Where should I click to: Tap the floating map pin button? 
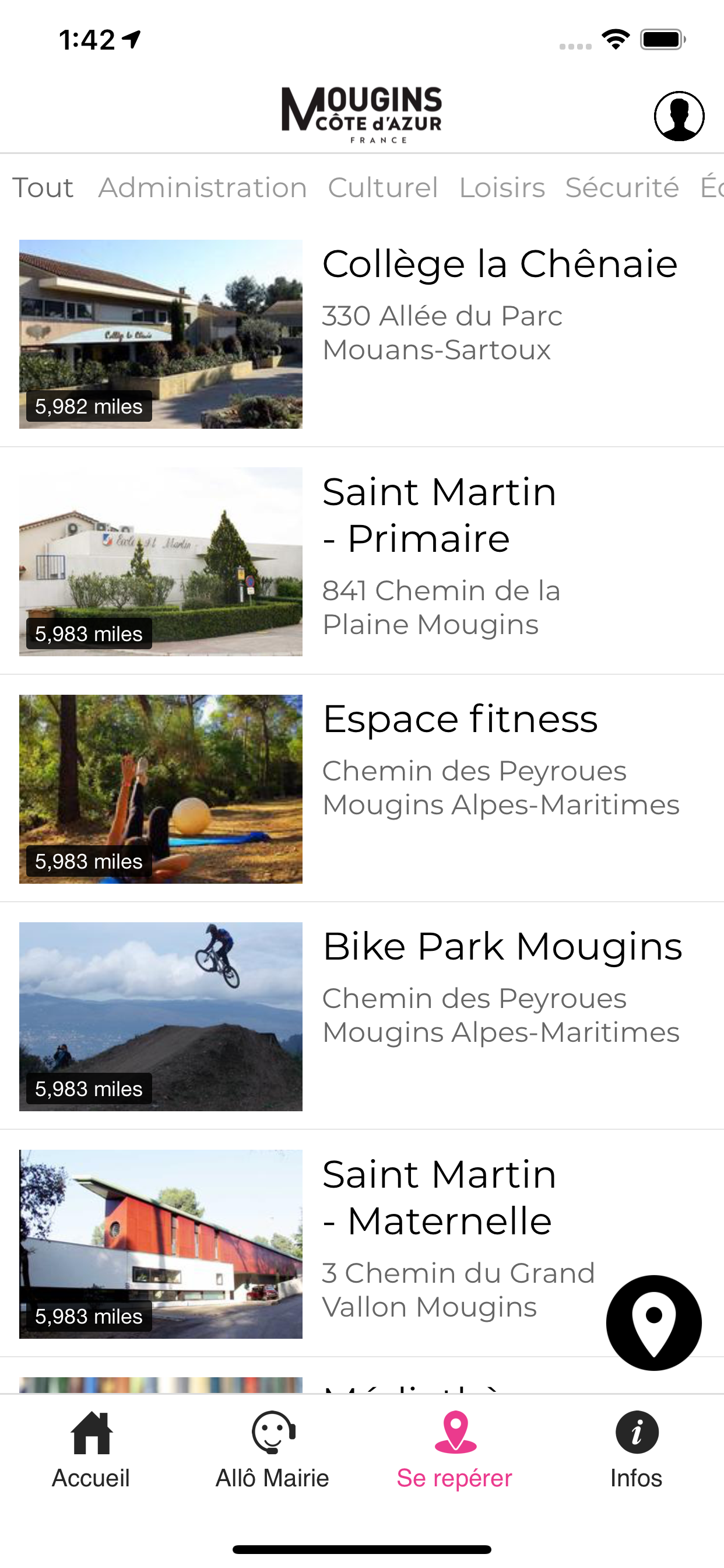coord(653,1322)
